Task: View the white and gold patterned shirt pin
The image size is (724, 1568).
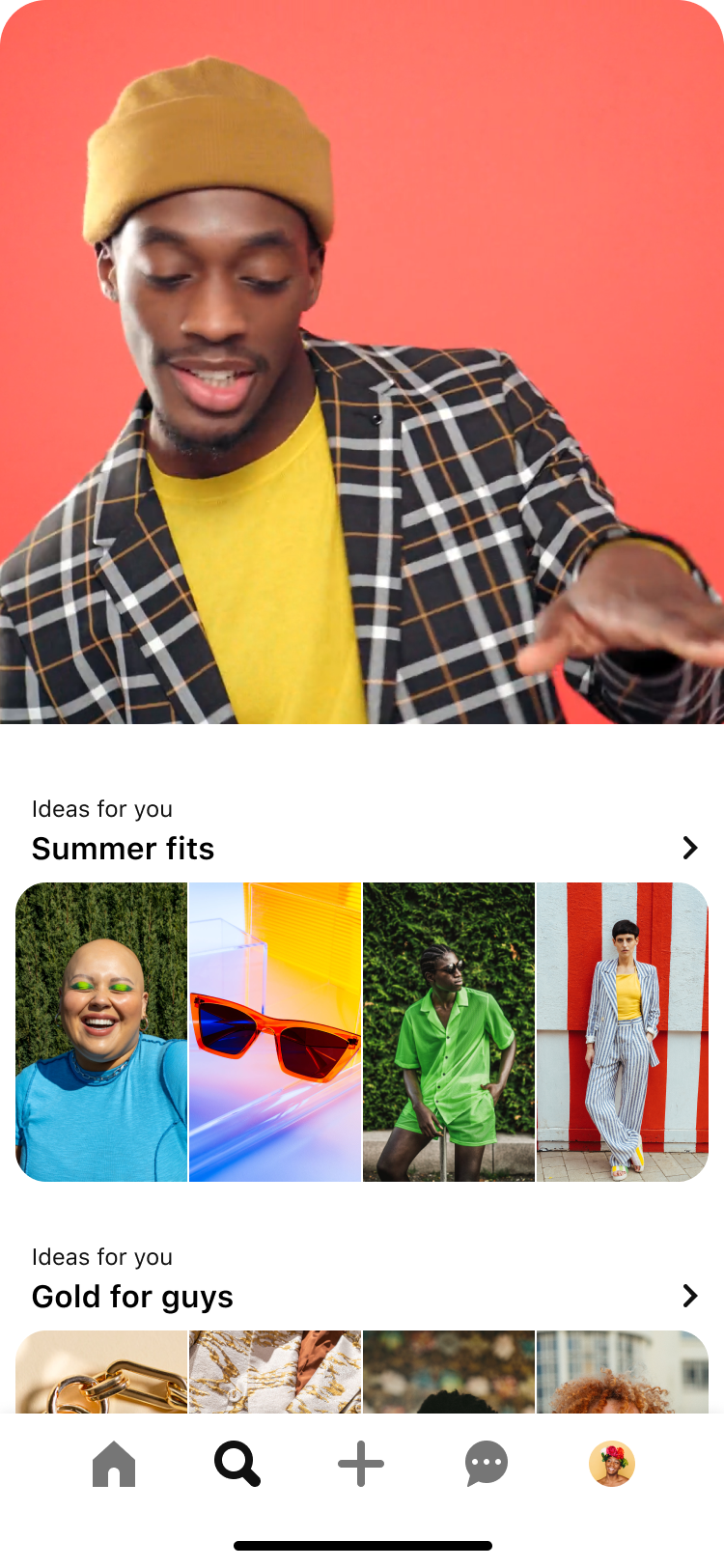Action: [x=275, y=1373]
